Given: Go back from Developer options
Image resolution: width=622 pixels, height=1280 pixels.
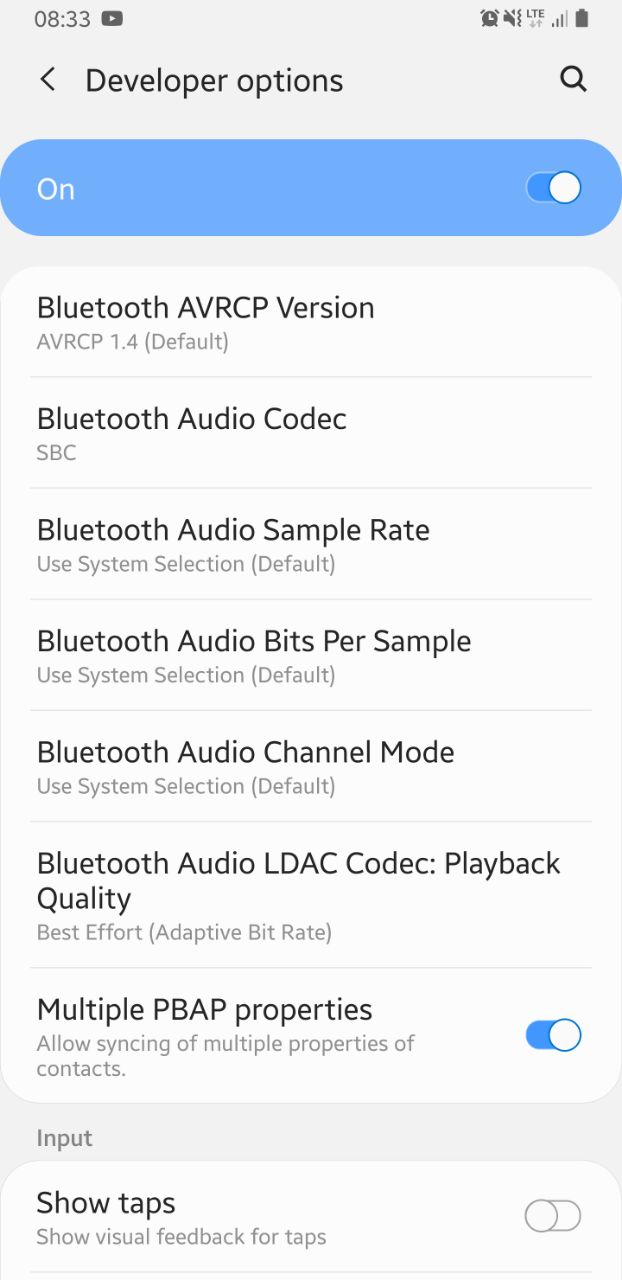Looking at the screenshot, I should (x=47, y=80).
